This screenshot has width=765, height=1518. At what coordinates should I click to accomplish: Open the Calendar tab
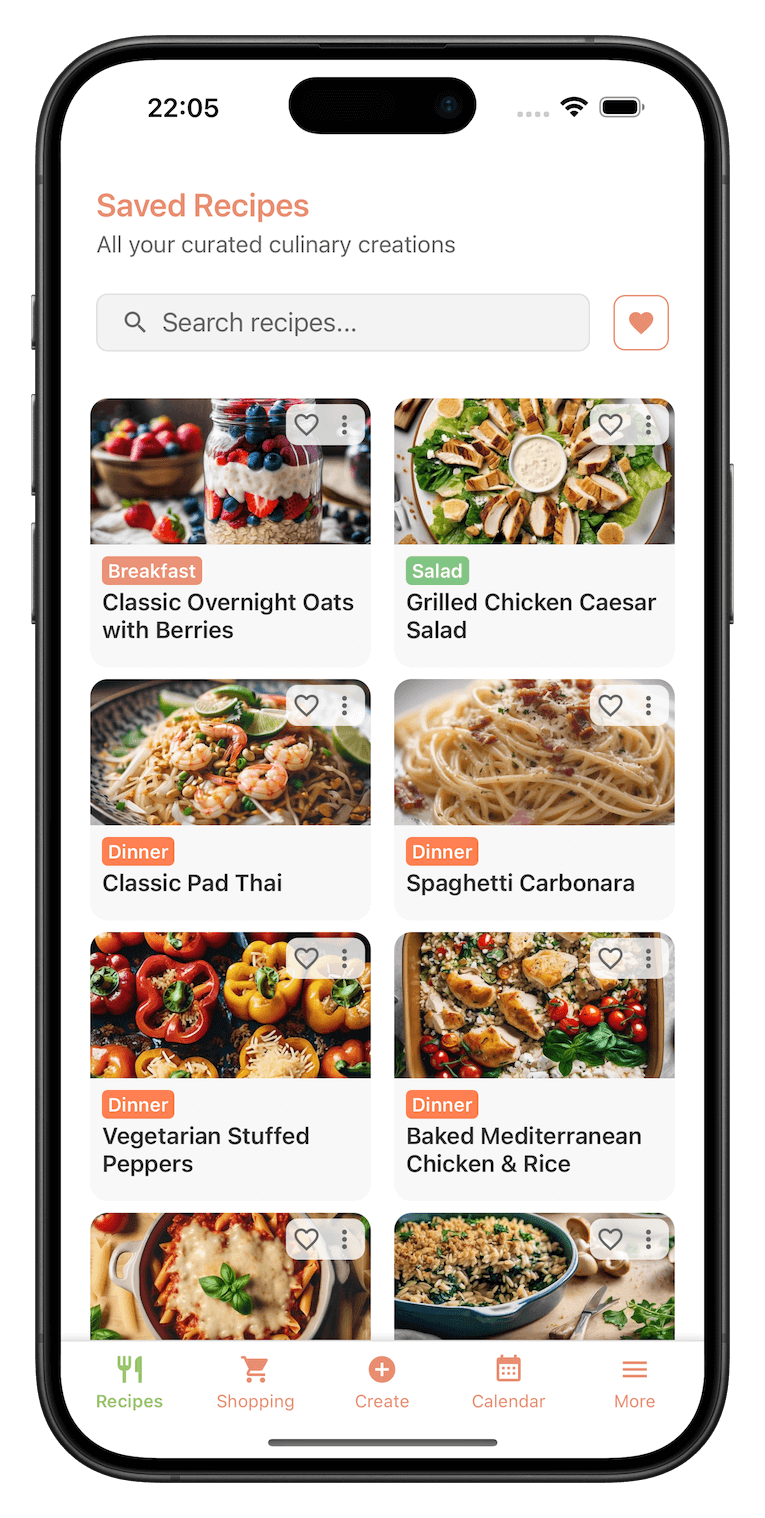point(508,1382)
